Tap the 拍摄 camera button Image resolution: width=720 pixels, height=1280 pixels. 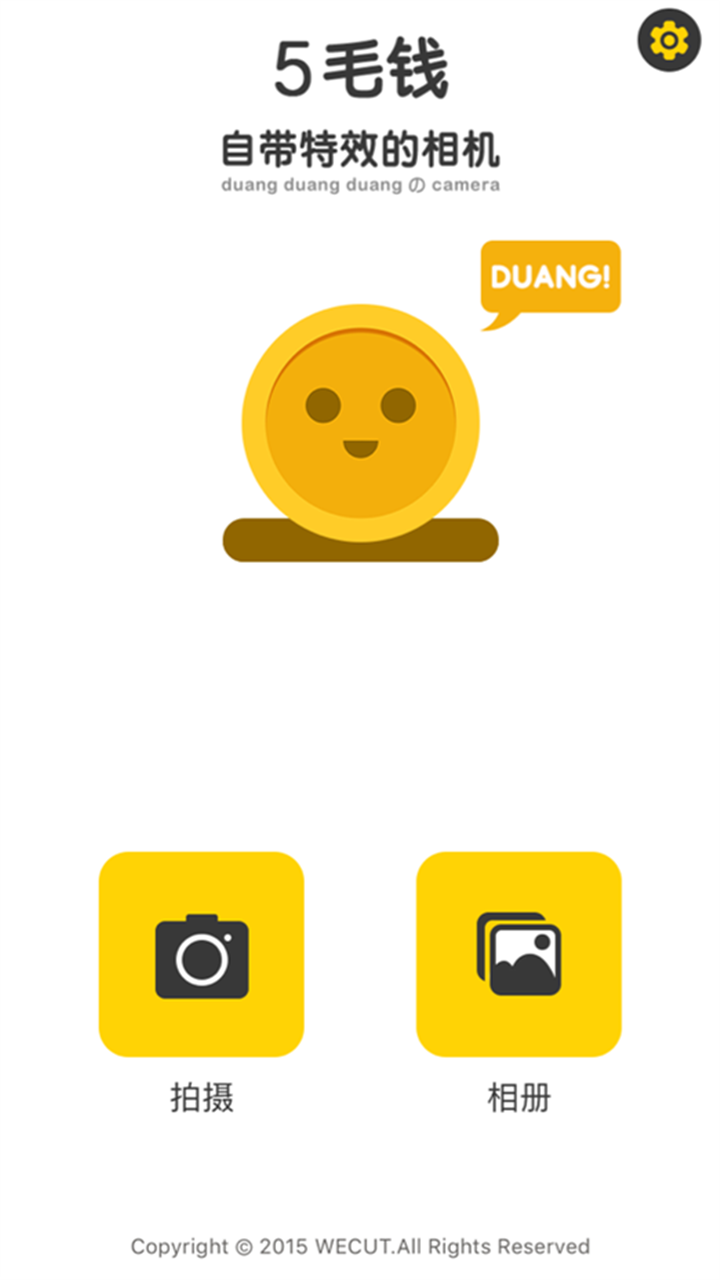click(201, 954)
